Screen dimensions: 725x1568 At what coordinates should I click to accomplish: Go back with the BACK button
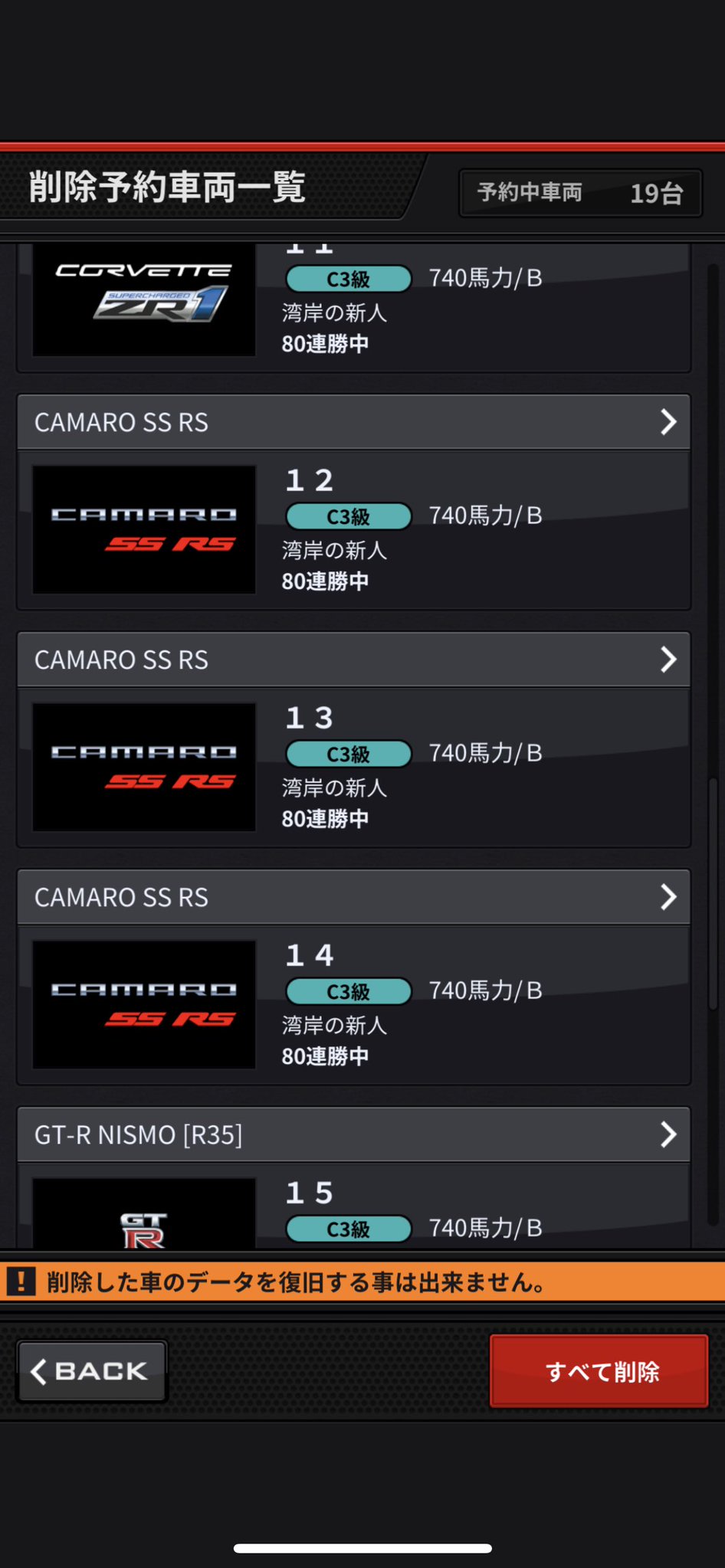point(92,1371)
